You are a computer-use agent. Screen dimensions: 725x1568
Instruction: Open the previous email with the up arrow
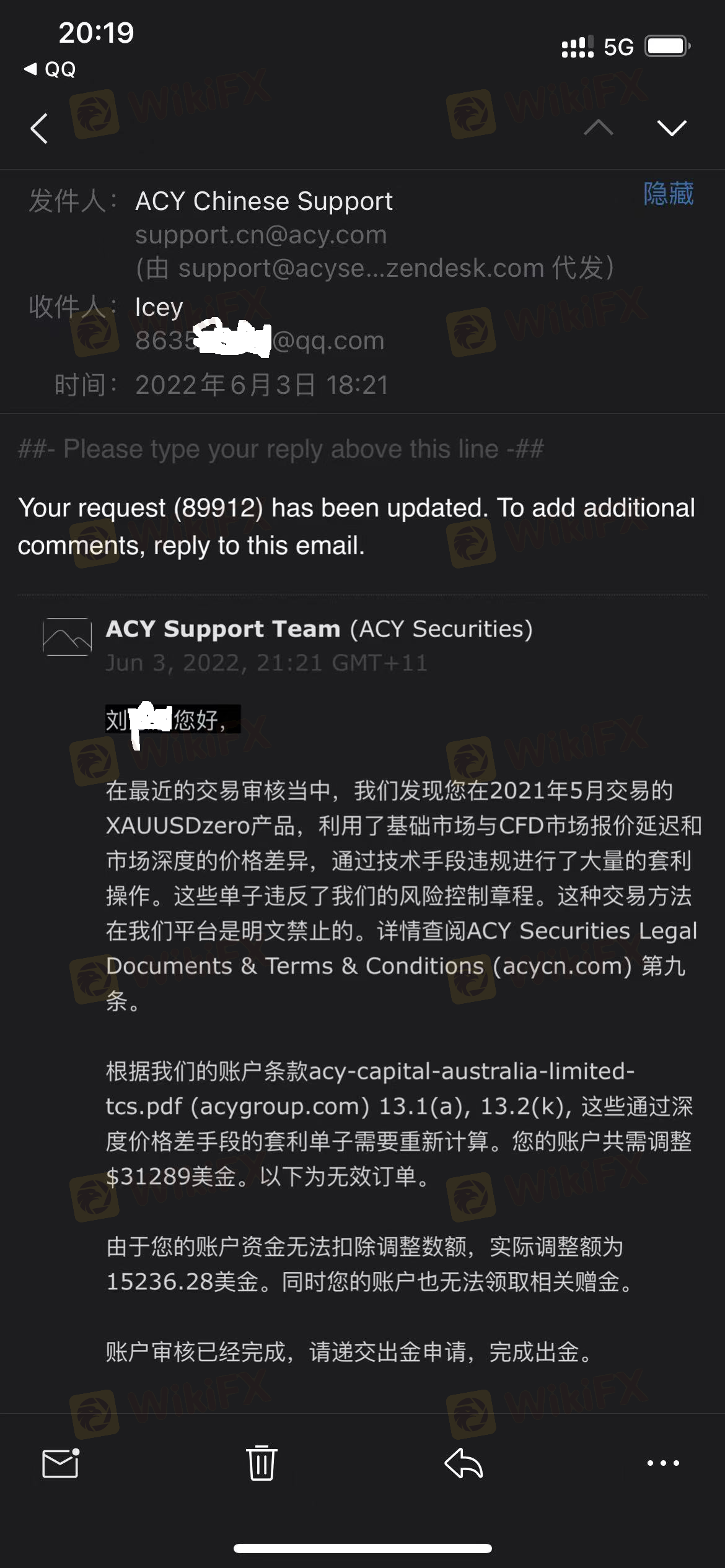click(x=598, y=128)
